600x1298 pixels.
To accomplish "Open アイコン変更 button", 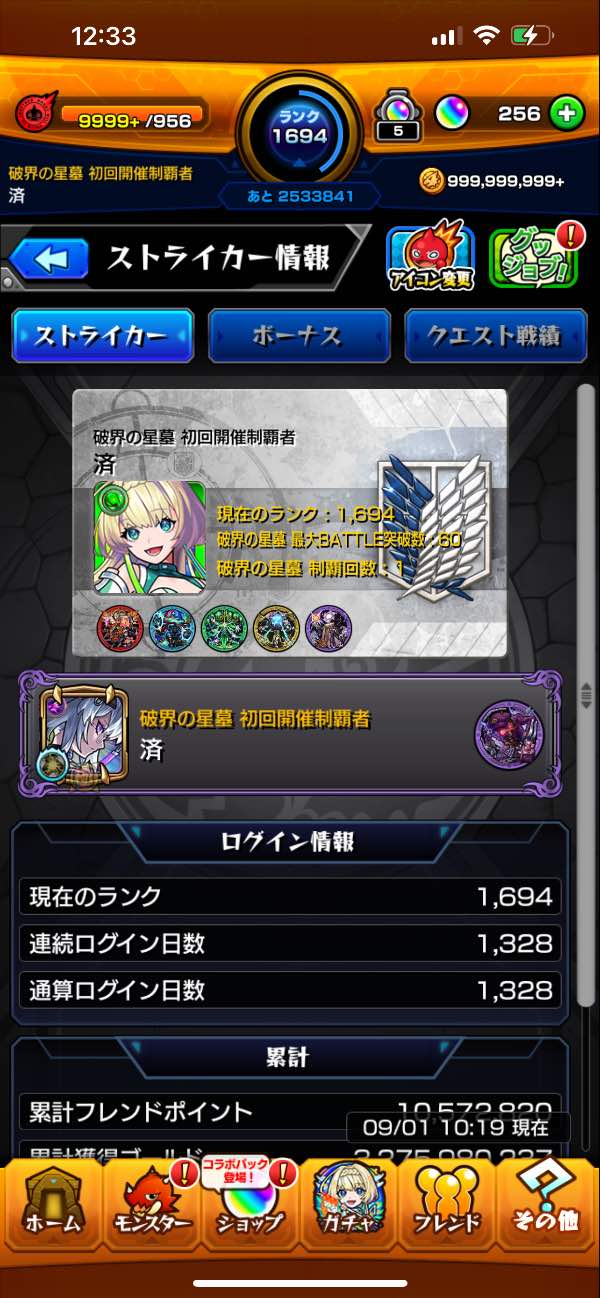I will 430,259.
